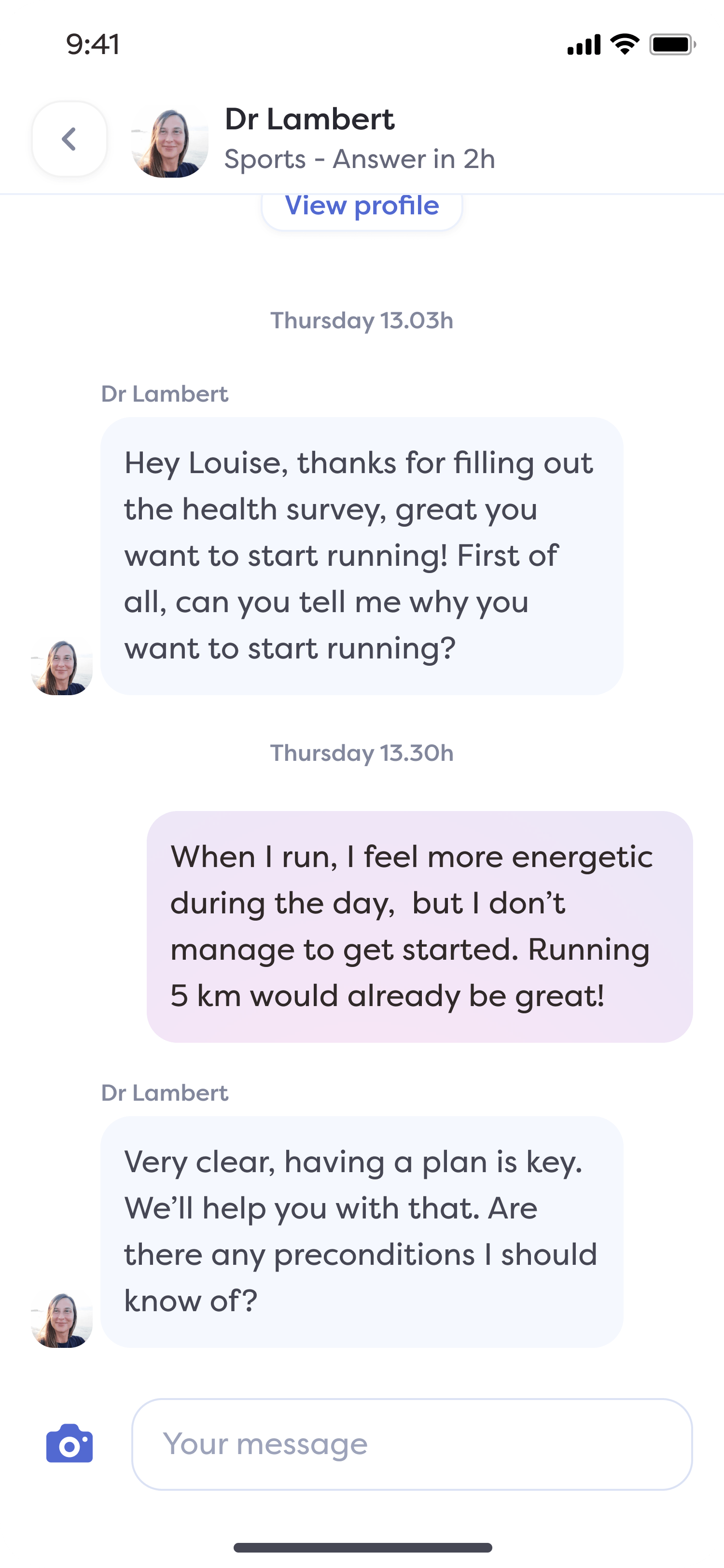Focus the Your message text field
The image size is (724, 1568).
point(412,1444)
